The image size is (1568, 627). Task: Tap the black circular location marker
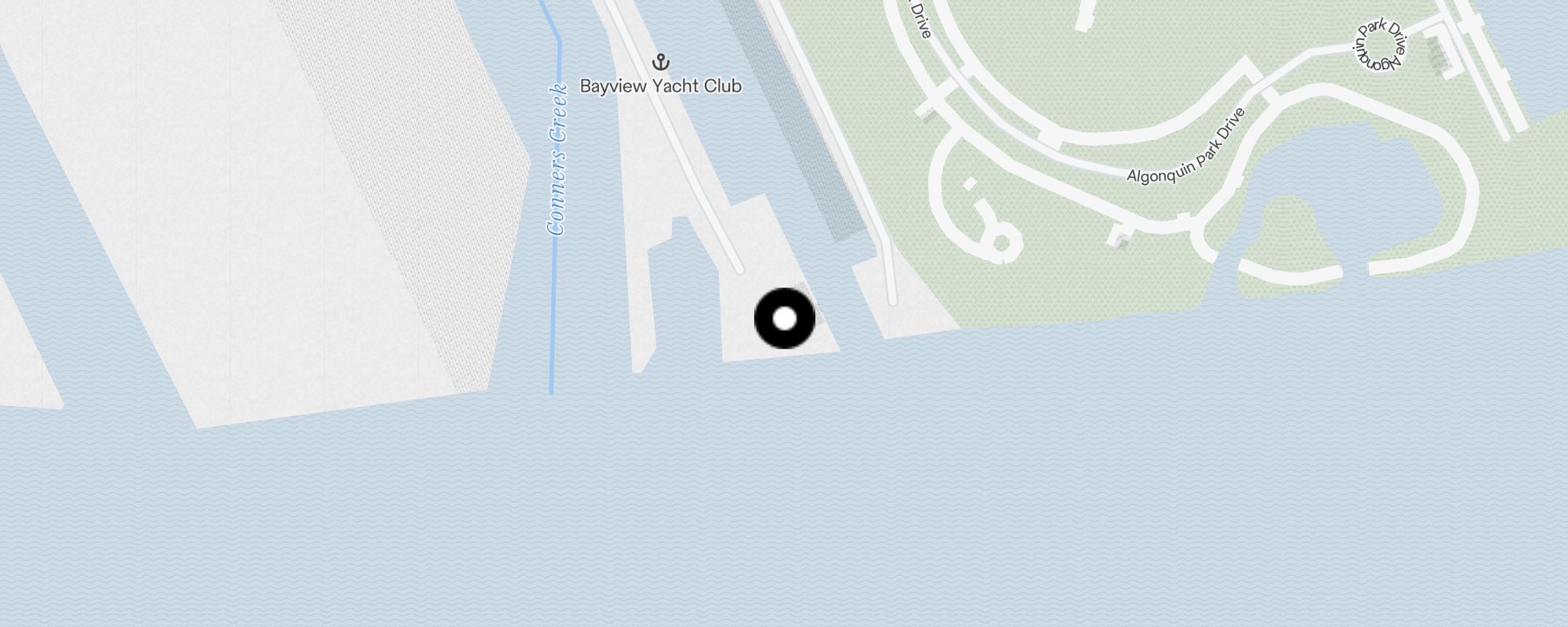pos(784,319)
